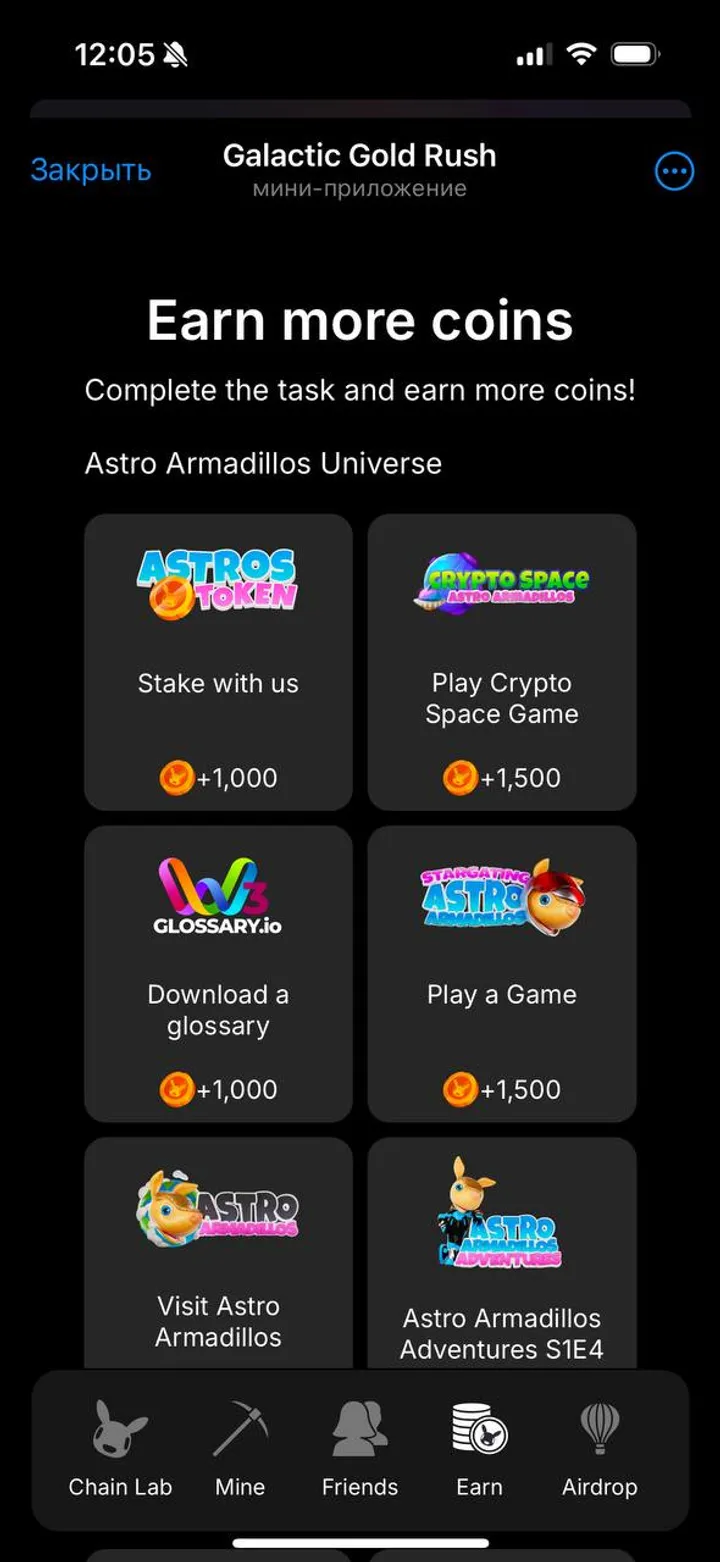
Task: Click the coin icon beside +1,000 reward
Action: 176,778
